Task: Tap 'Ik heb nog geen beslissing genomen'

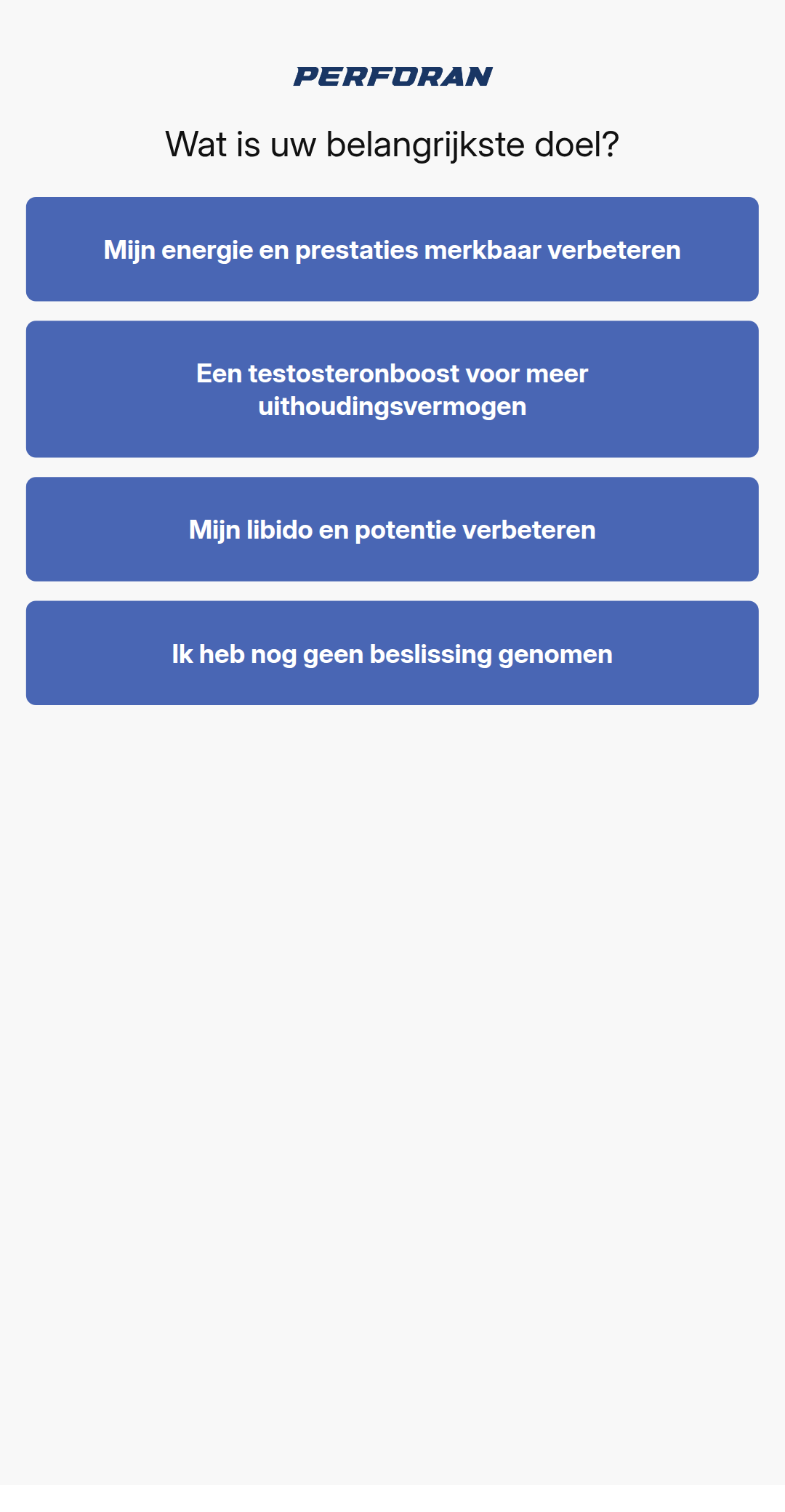Action: pyautogui.click(x=392, y=653)
